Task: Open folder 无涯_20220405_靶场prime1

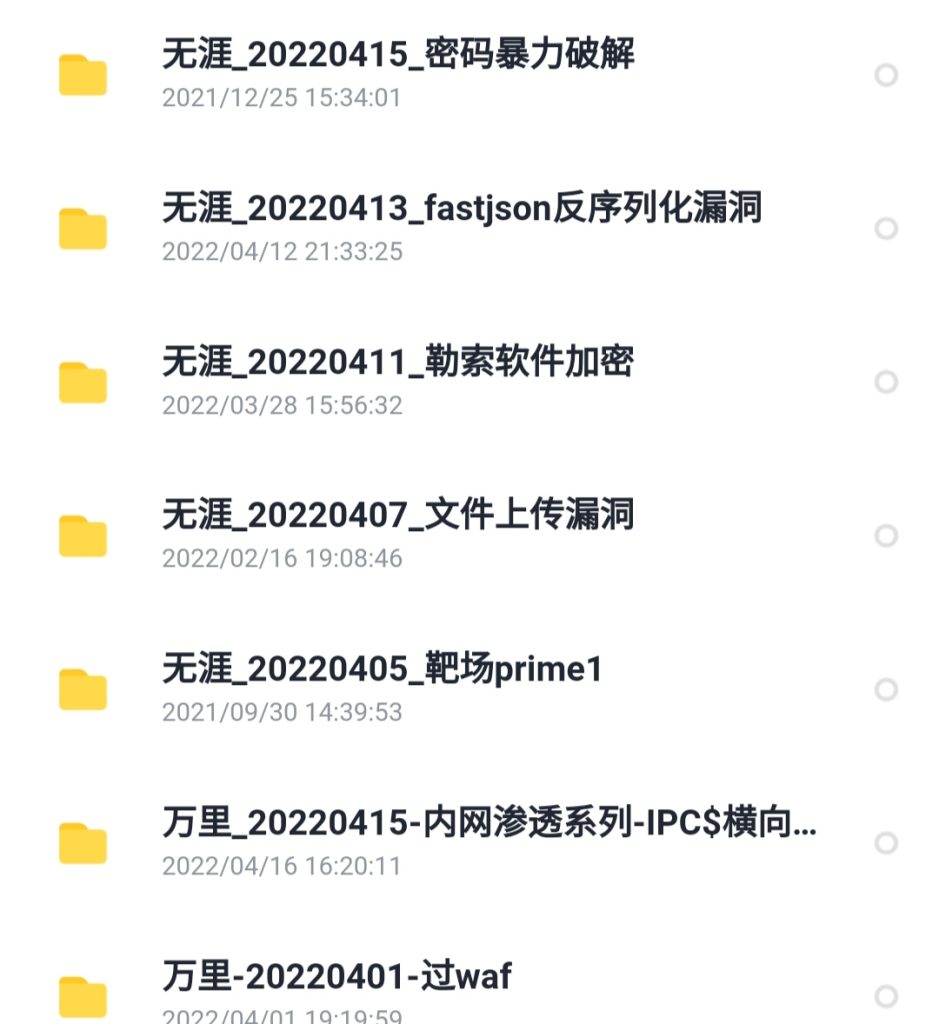Action: coord(383,670)
